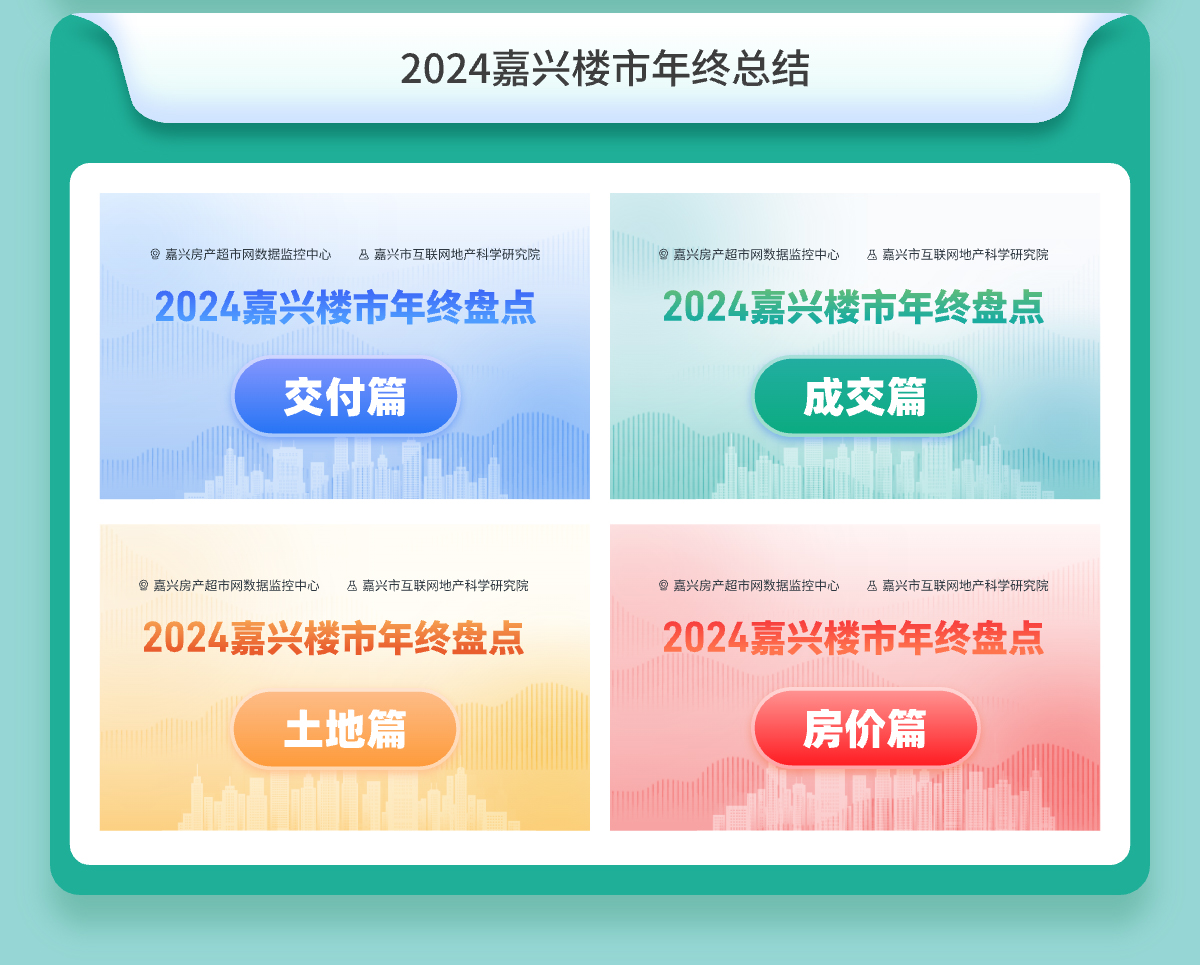1200x965 pixels.
Task: Open the 交付篇 year-end review card
Action: (345, 397)
